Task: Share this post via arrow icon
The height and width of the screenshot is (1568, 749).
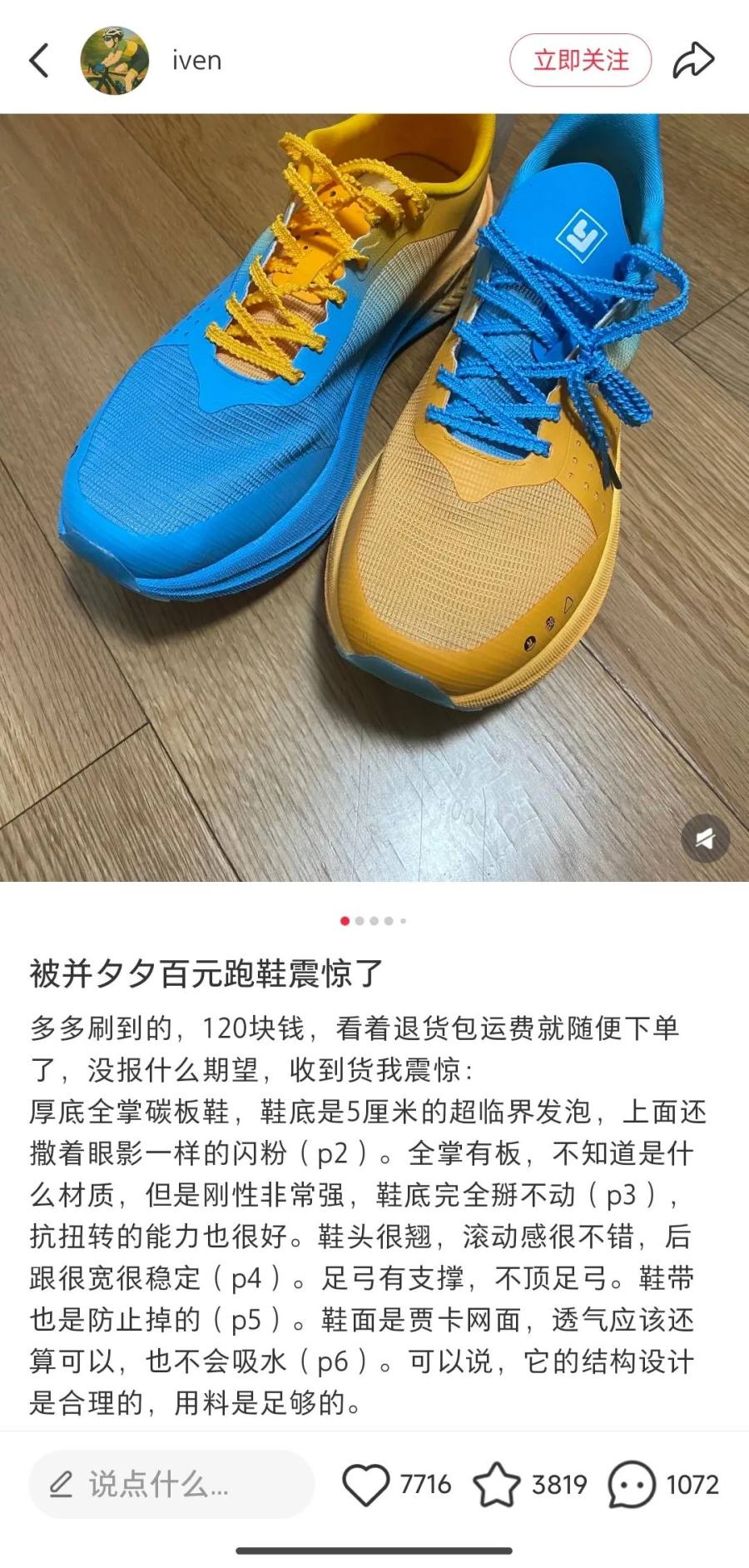Action: click(692, 60)
